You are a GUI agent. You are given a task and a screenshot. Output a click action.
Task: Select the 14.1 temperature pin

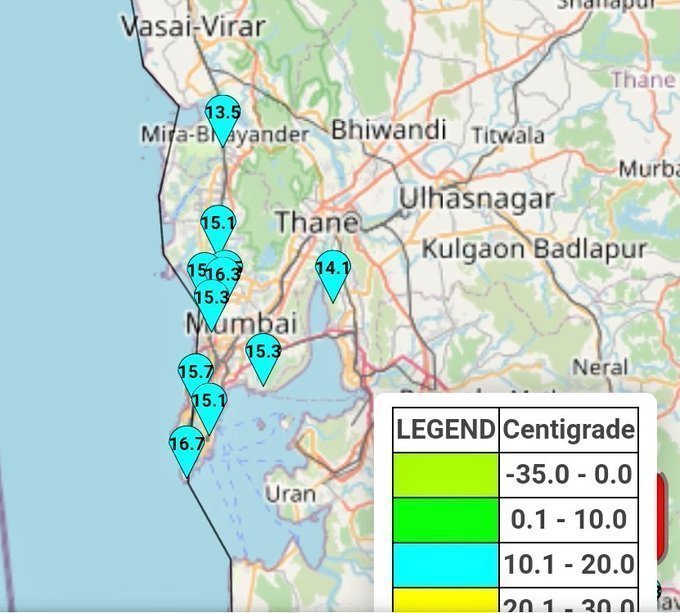[x=333, y=269]
